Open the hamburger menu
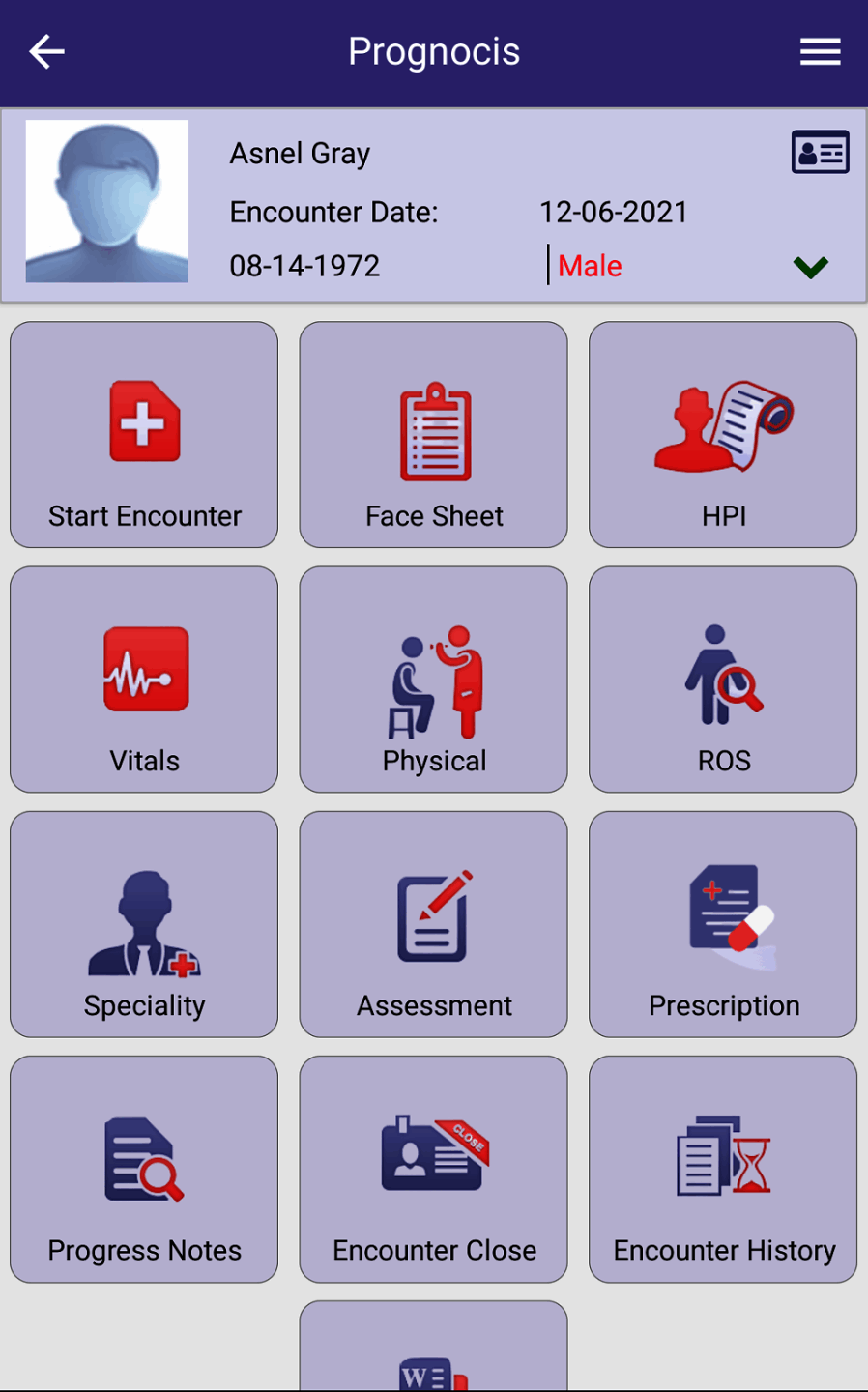The image size is (868, 1392). [820, 52]
